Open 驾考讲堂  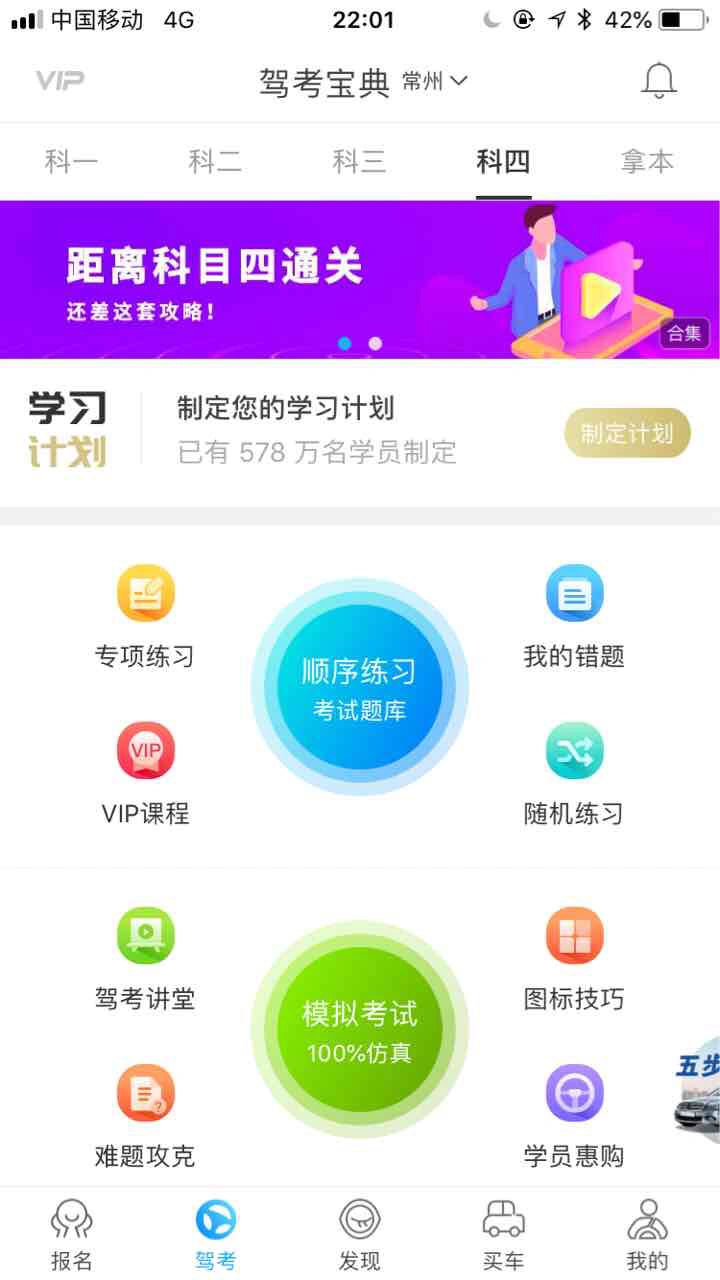145,959
